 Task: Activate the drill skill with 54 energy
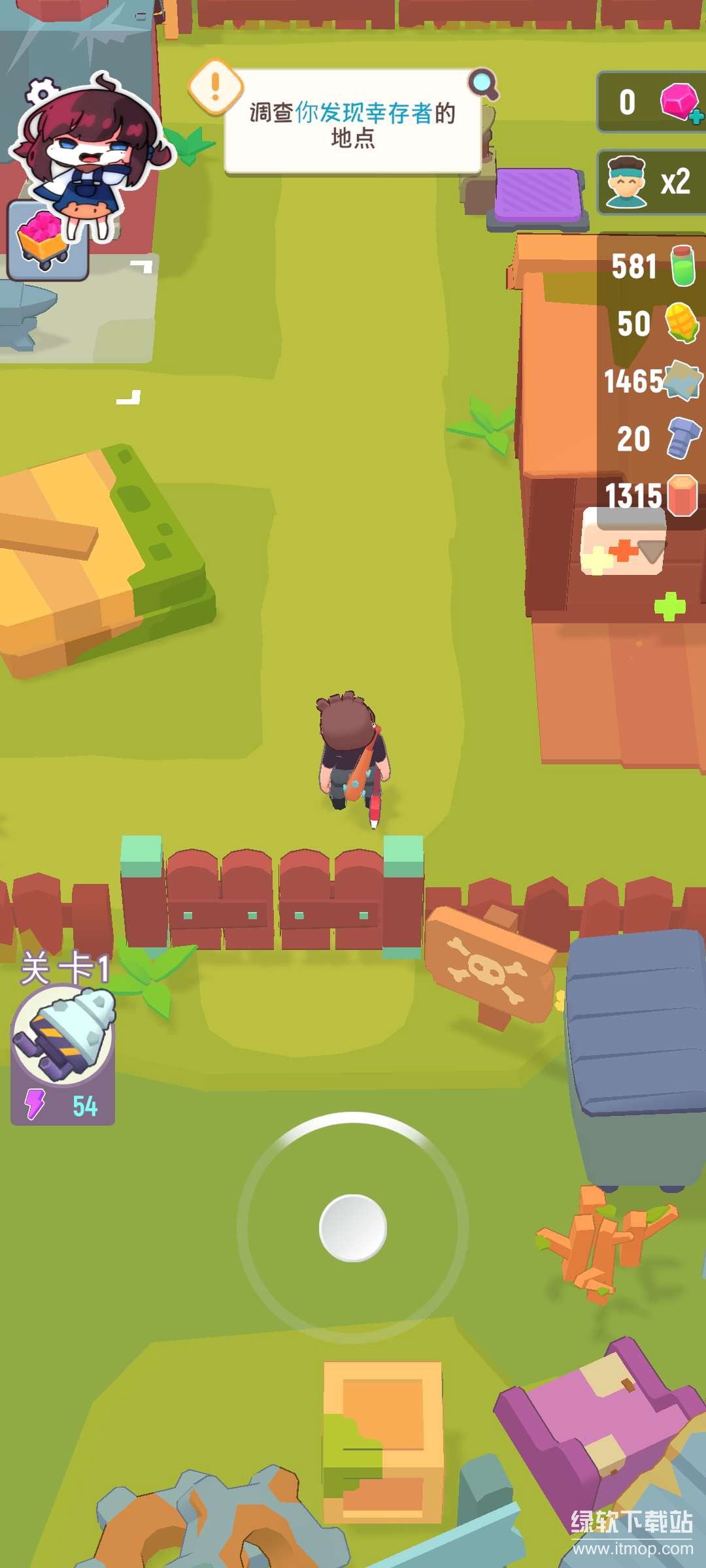[x=63, y=1039]
